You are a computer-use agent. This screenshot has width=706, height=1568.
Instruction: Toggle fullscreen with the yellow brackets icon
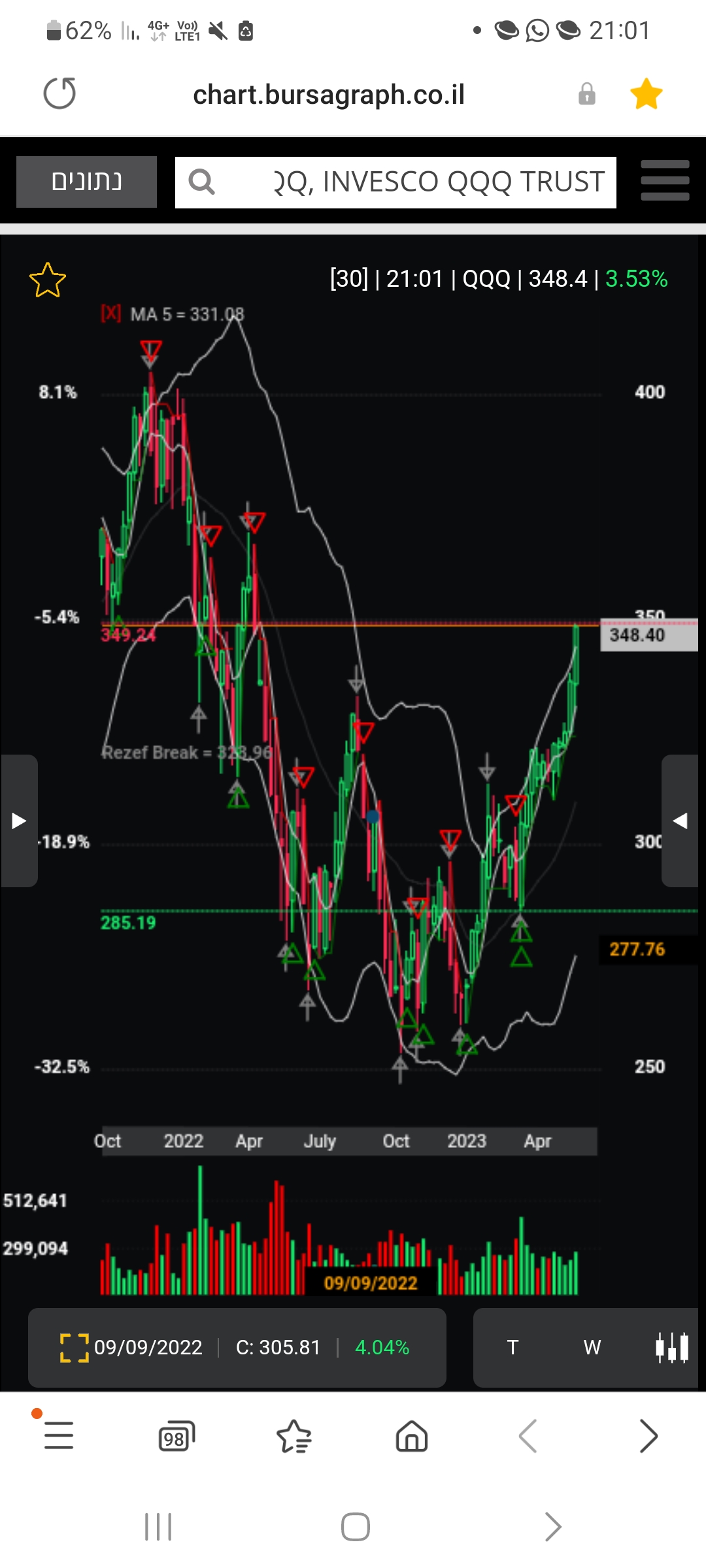74,1347
